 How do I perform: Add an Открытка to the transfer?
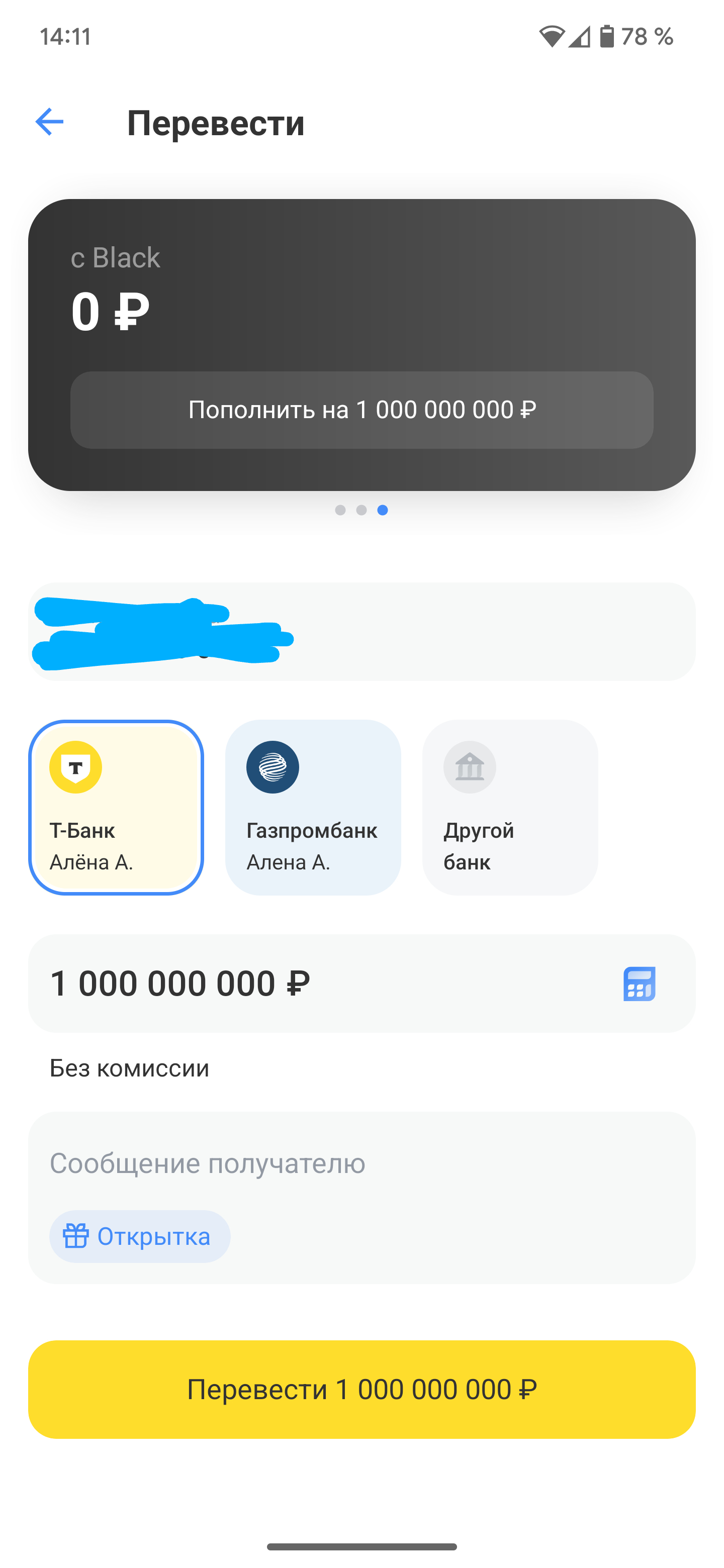coord(139,1236)
